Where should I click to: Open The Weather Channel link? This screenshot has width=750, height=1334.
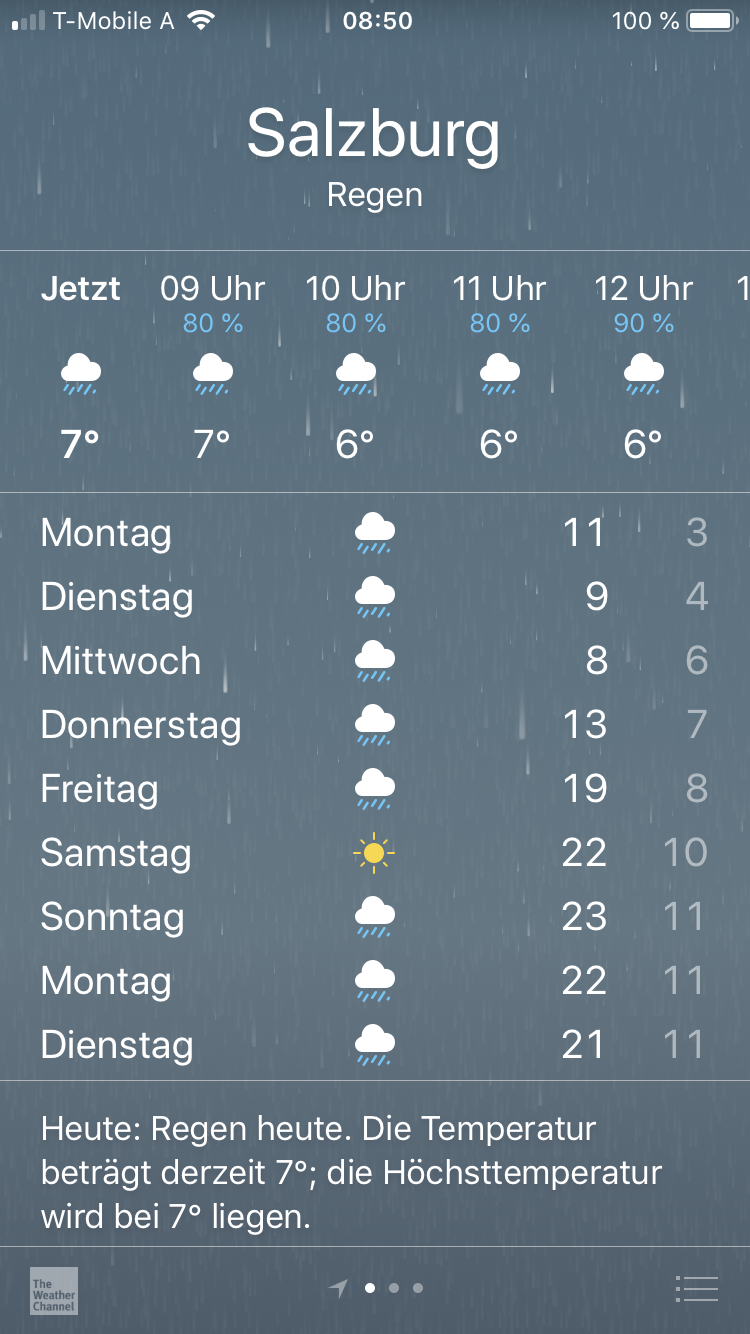(x=54, y=1290)
